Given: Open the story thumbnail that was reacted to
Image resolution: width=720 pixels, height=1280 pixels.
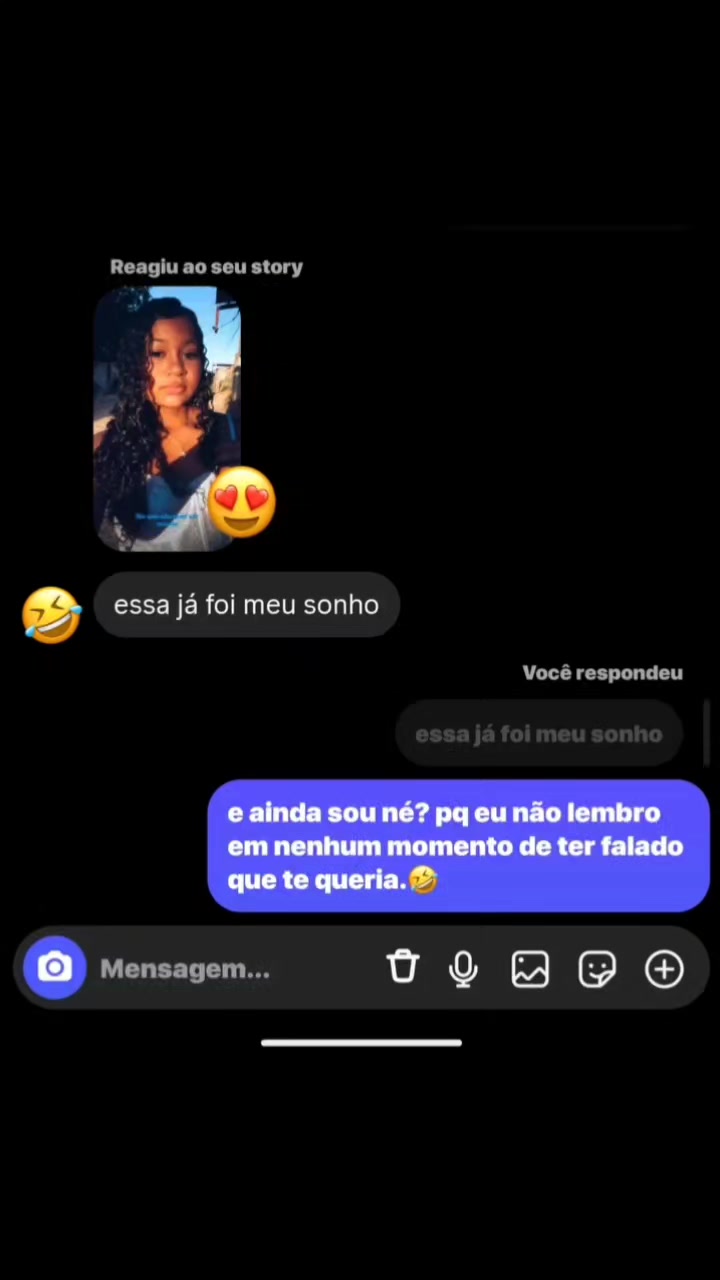Looking at the screenshot, I should 167,419.
